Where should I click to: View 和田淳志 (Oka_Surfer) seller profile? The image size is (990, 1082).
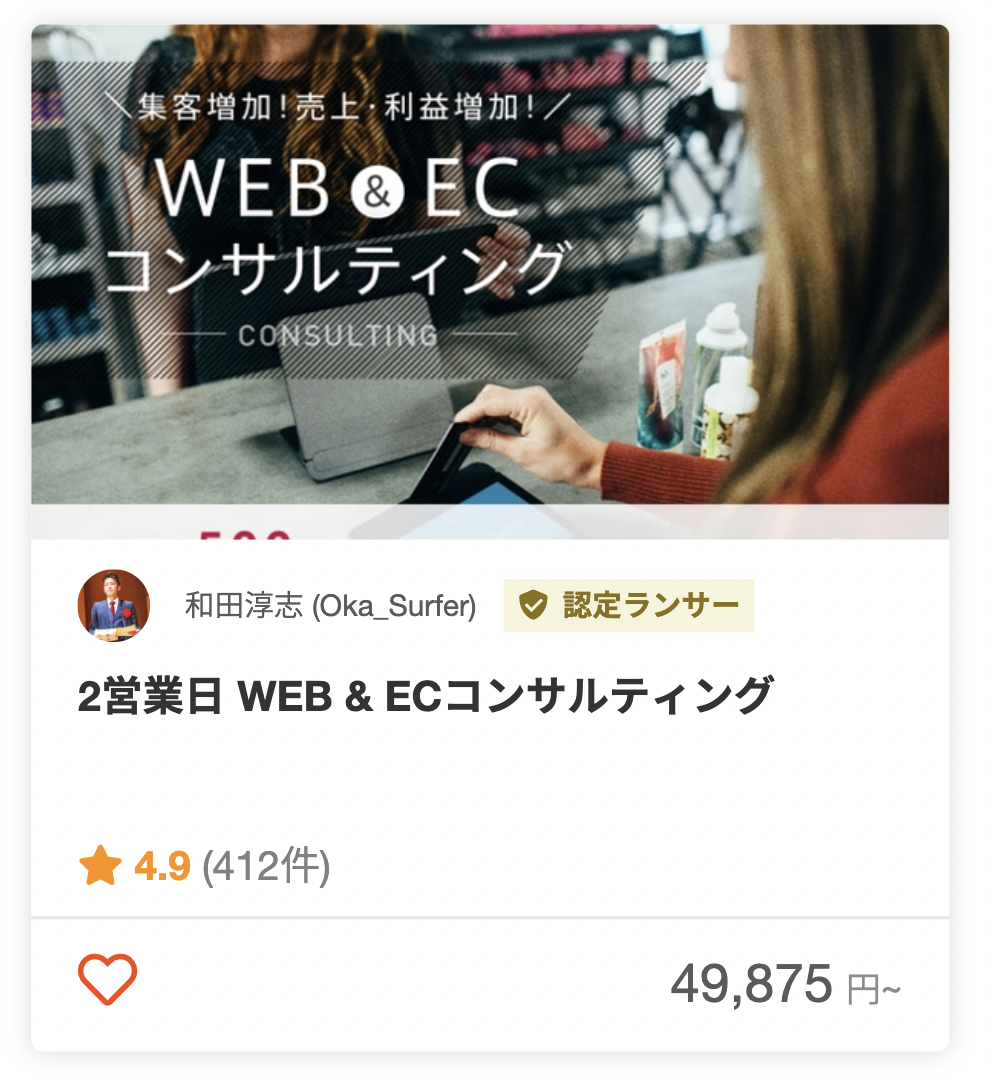coord(330,606)
